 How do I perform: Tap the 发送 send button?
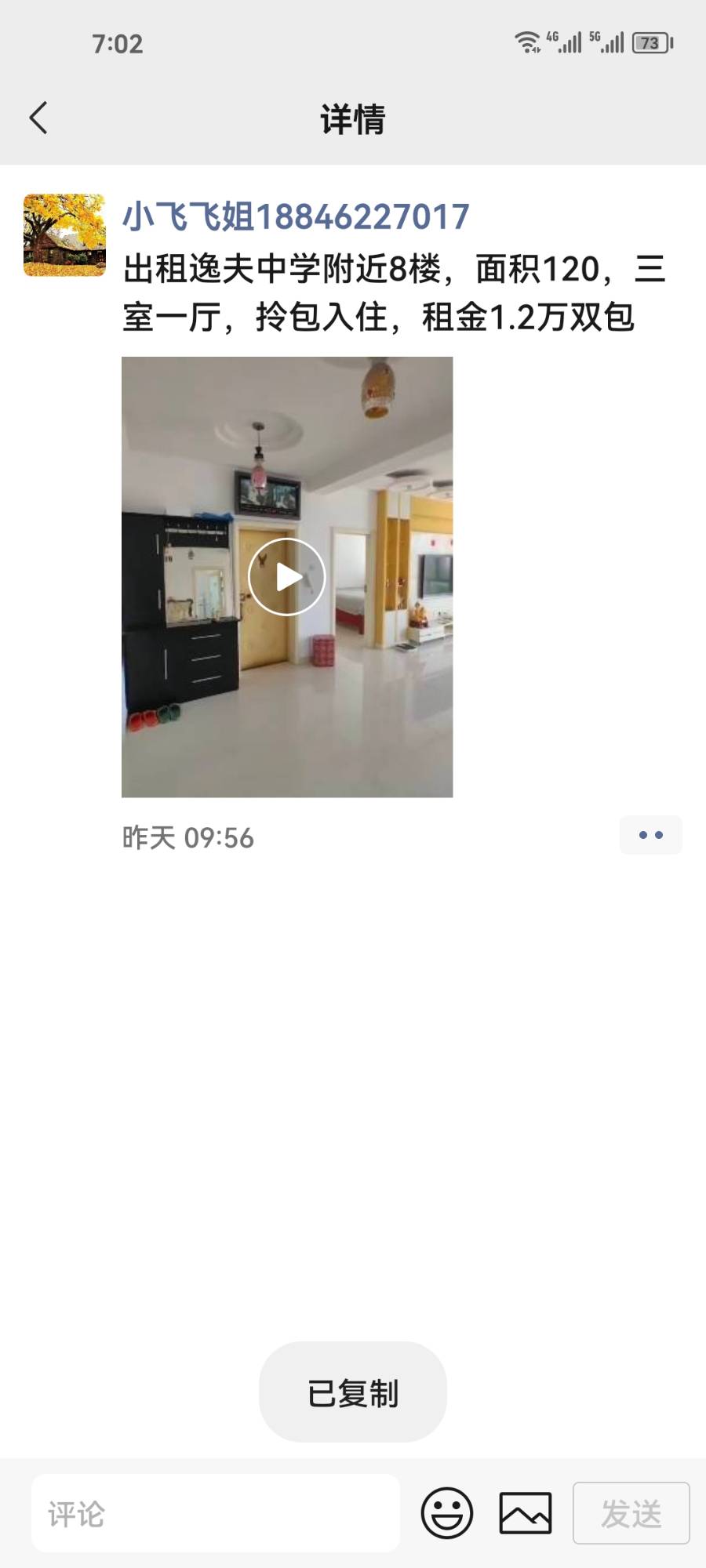(x=631, y=1513)
